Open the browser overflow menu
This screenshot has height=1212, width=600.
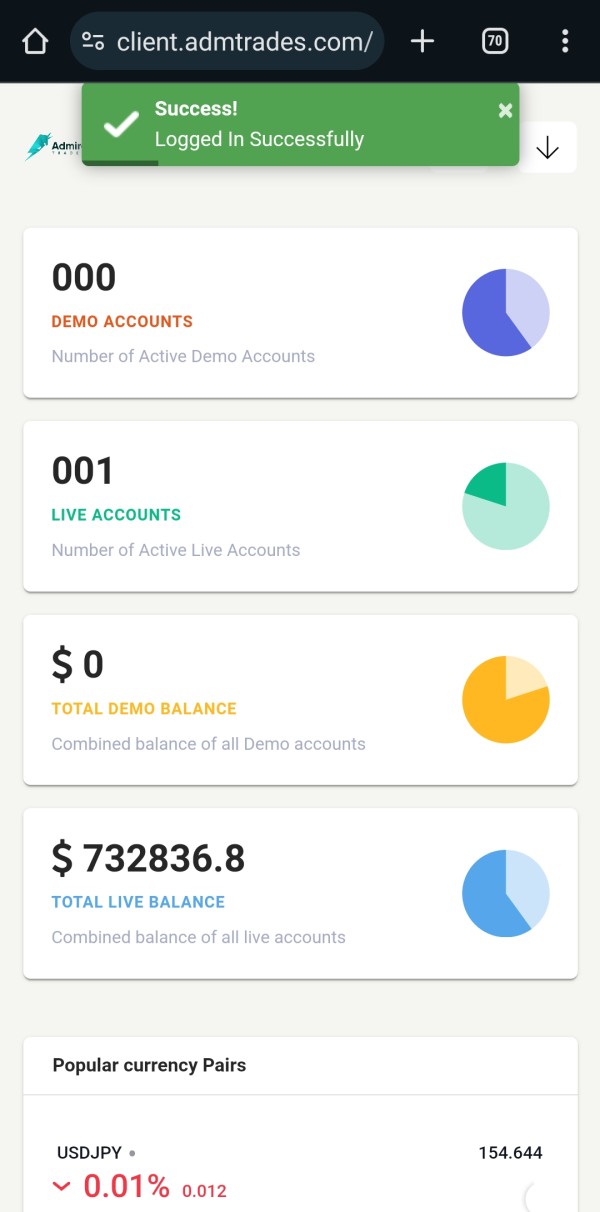[565, 41]
